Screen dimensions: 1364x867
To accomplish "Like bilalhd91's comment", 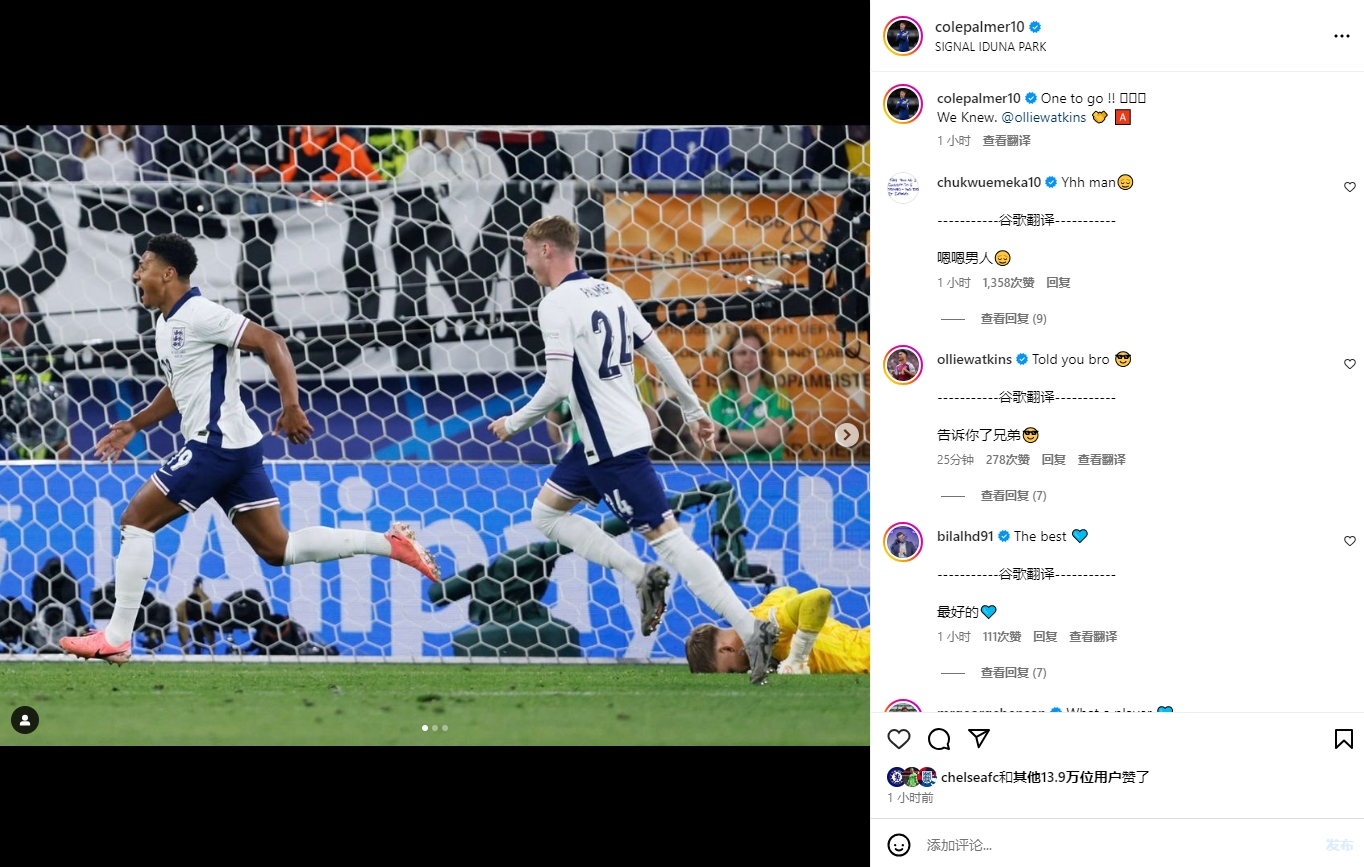I will point(1349,541).
